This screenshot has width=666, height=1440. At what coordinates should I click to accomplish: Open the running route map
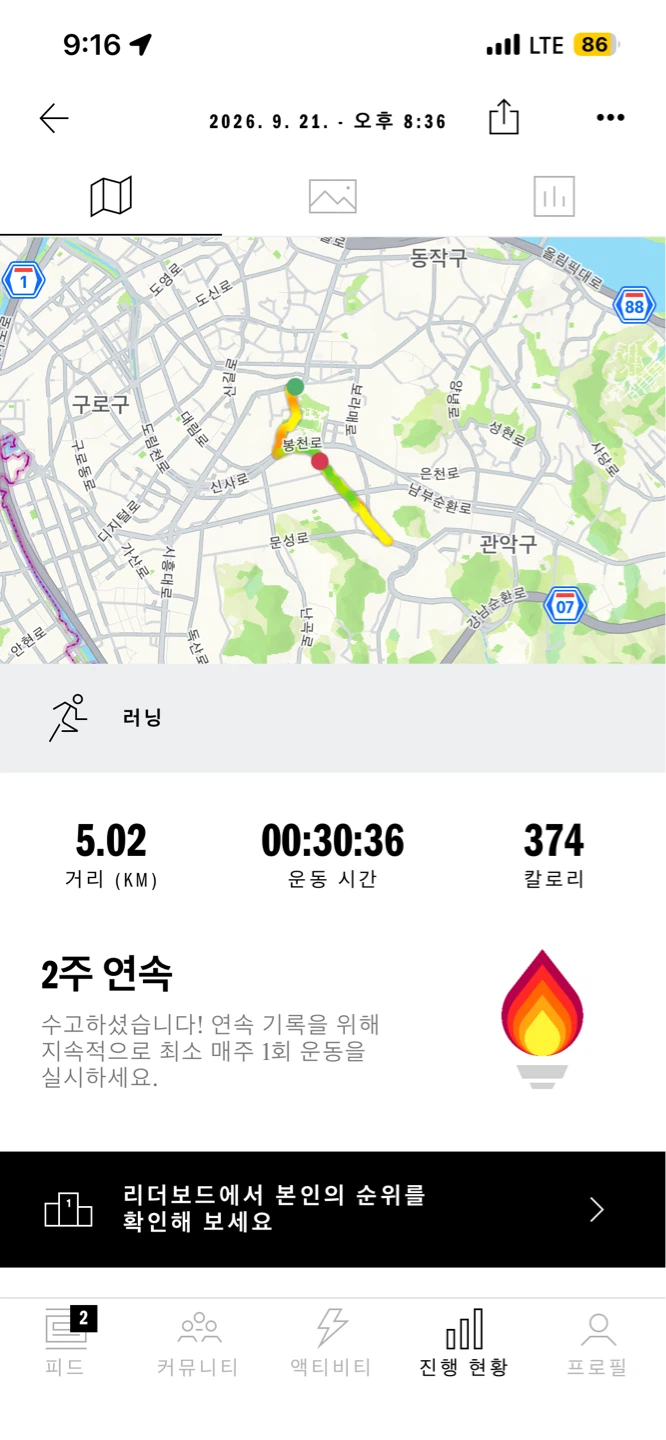[333, 450]
